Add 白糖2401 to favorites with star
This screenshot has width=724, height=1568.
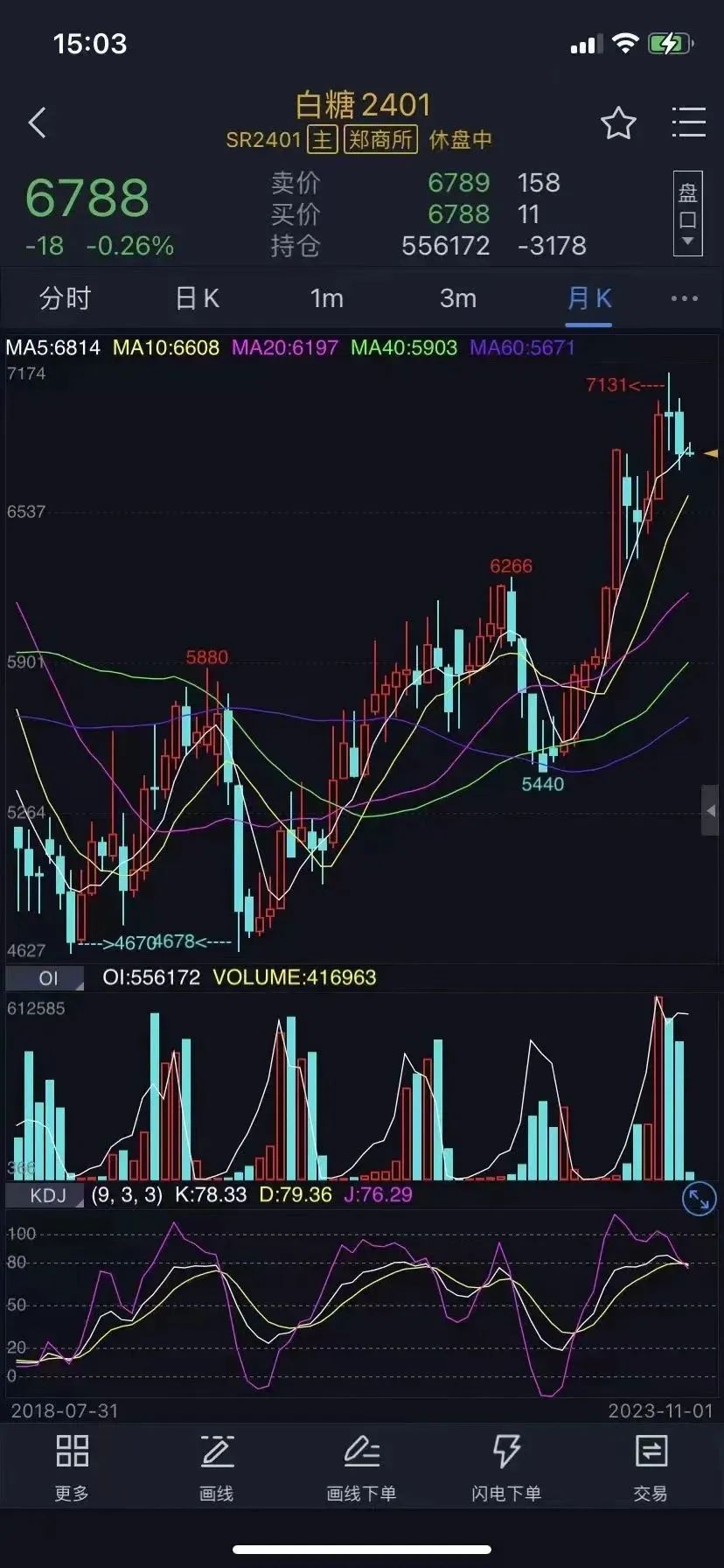tap(618, 123)
